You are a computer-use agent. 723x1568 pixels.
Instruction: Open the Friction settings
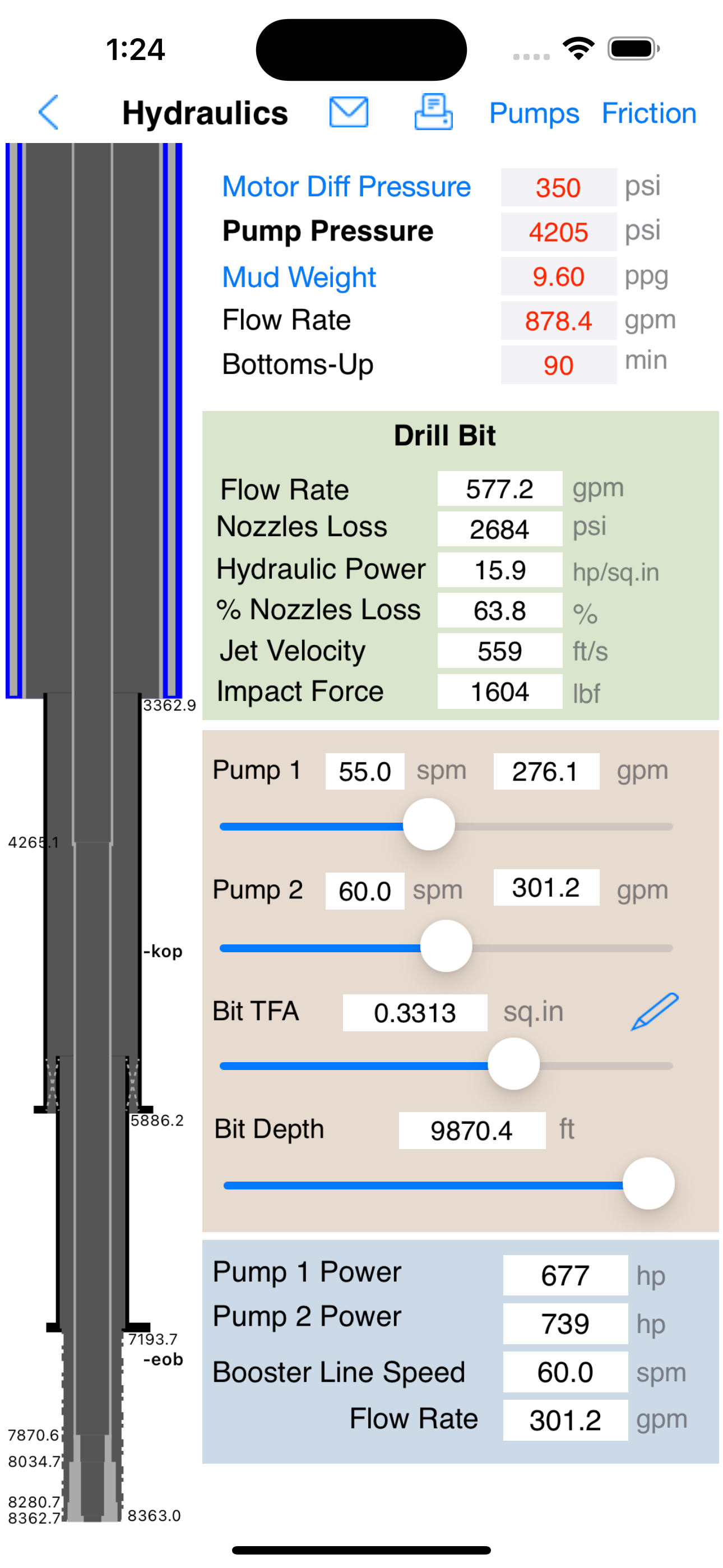[x=649, y=113]
